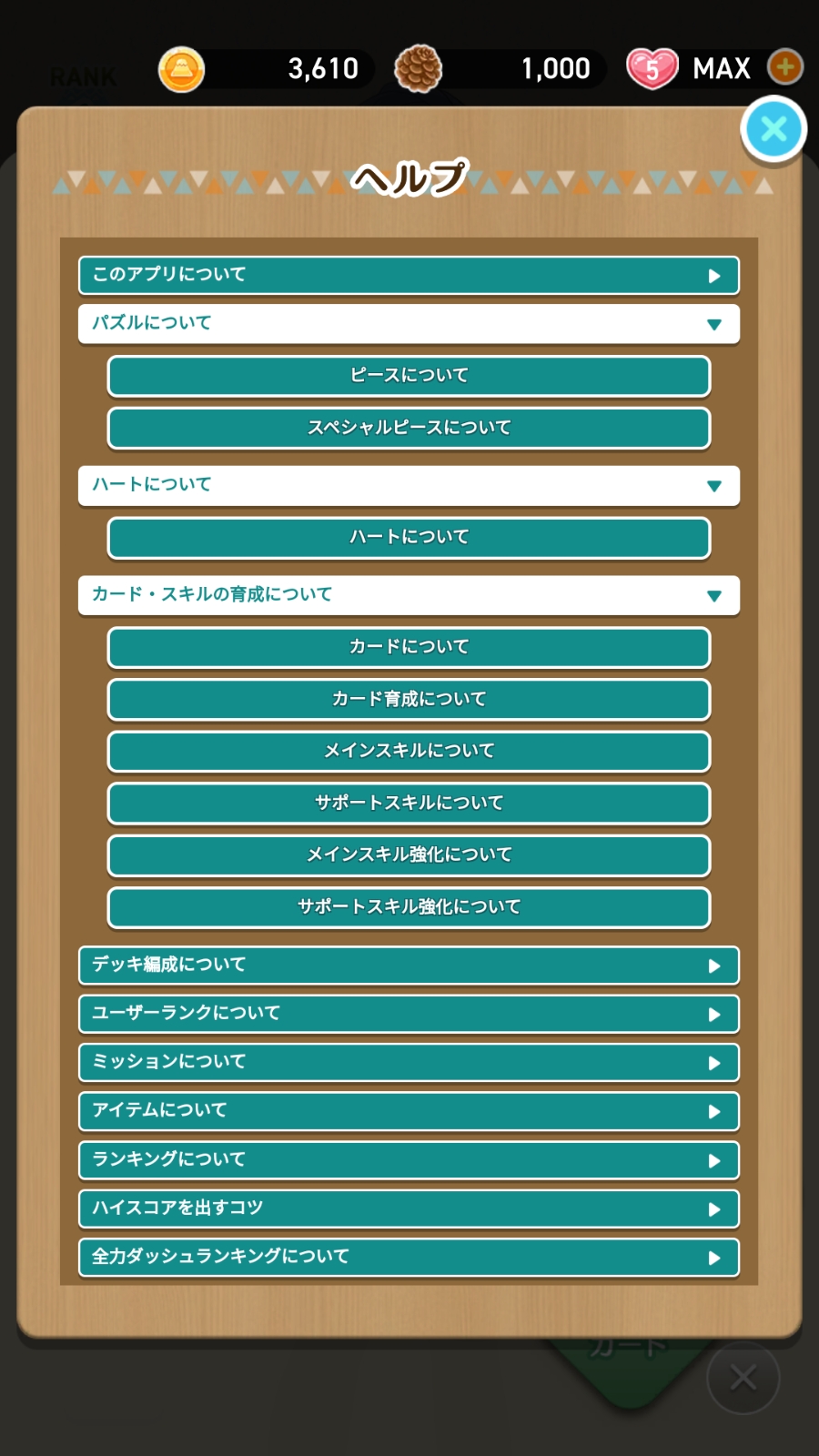The width and height of the screenshot is (819, 1456).
Task: Expand ランキングについて section
Action: click(x=409, y=1160)
